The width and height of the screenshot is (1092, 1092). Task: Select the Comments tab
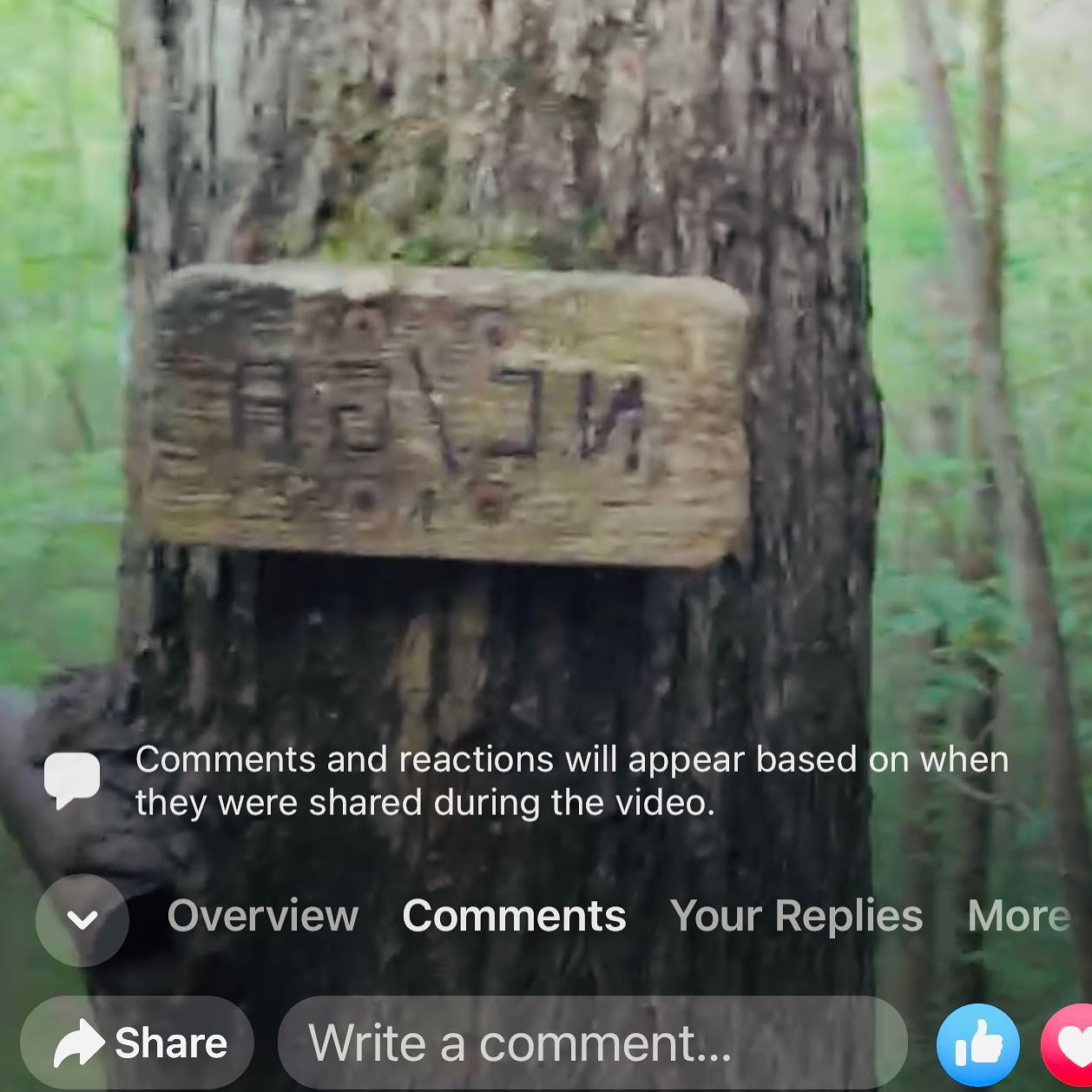pyautogui.click(x=514, y=916)
